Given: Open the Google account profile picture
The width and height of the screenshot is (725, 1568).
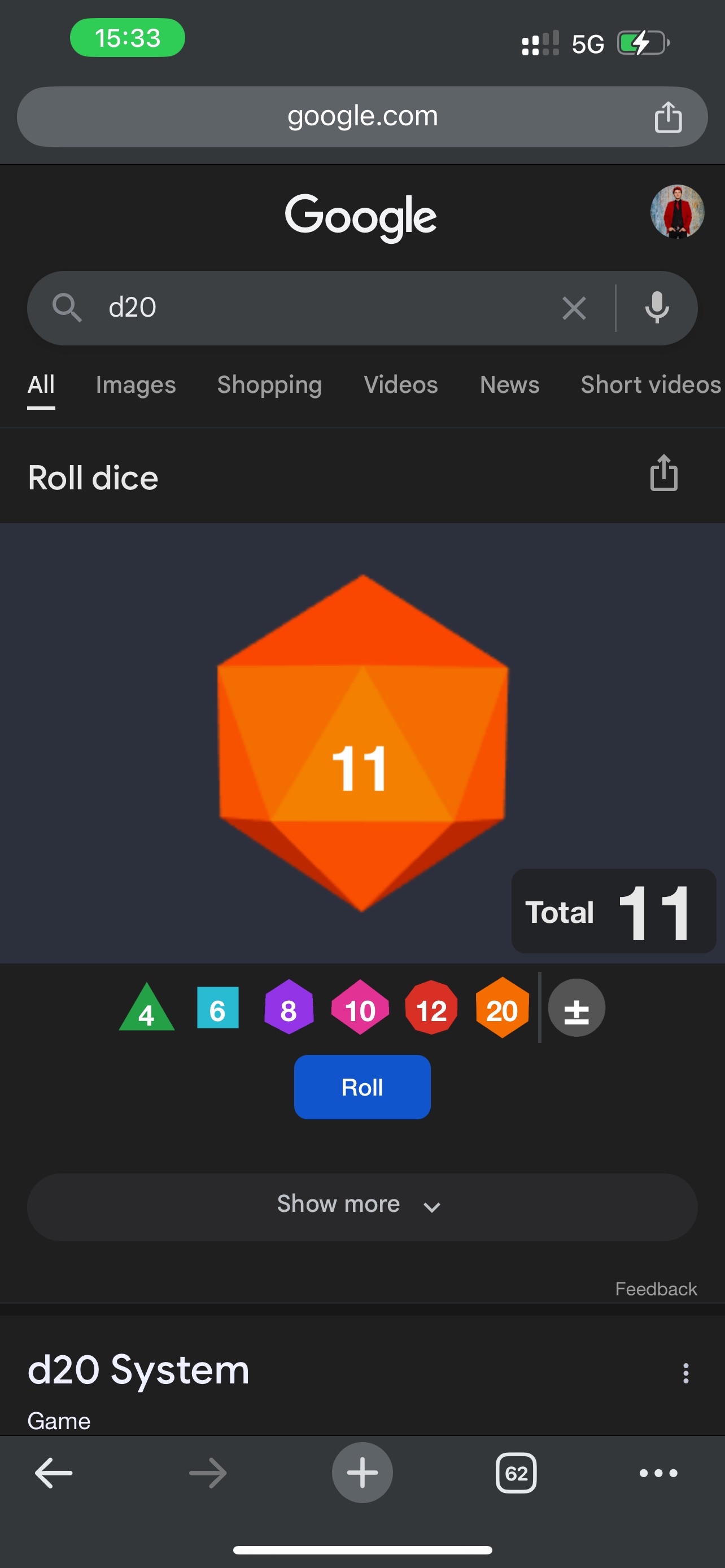Looking at the screenshot, I should point(677,212).
